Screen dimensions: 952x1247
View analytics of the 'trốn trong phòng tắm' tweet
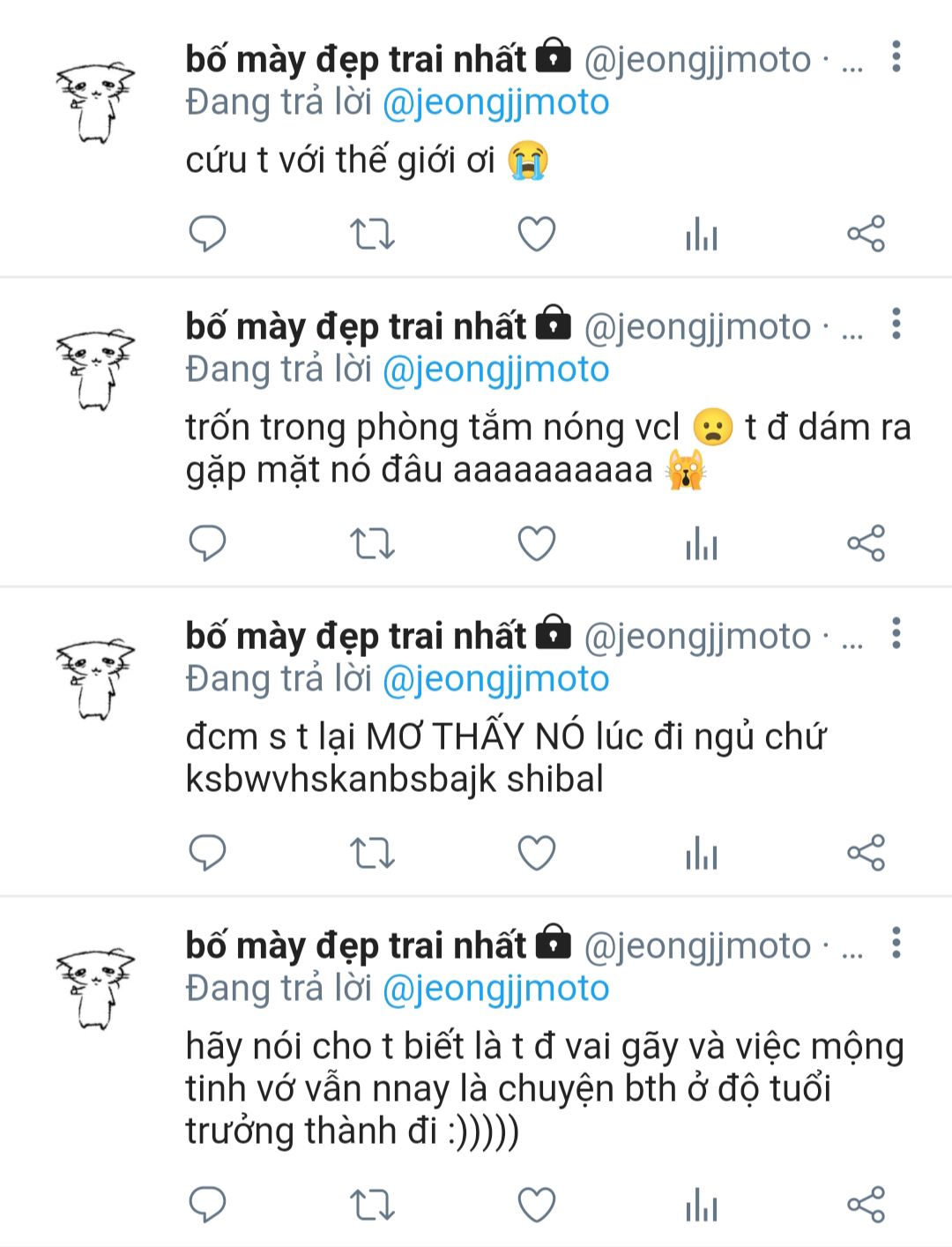[x=702, y=543]
